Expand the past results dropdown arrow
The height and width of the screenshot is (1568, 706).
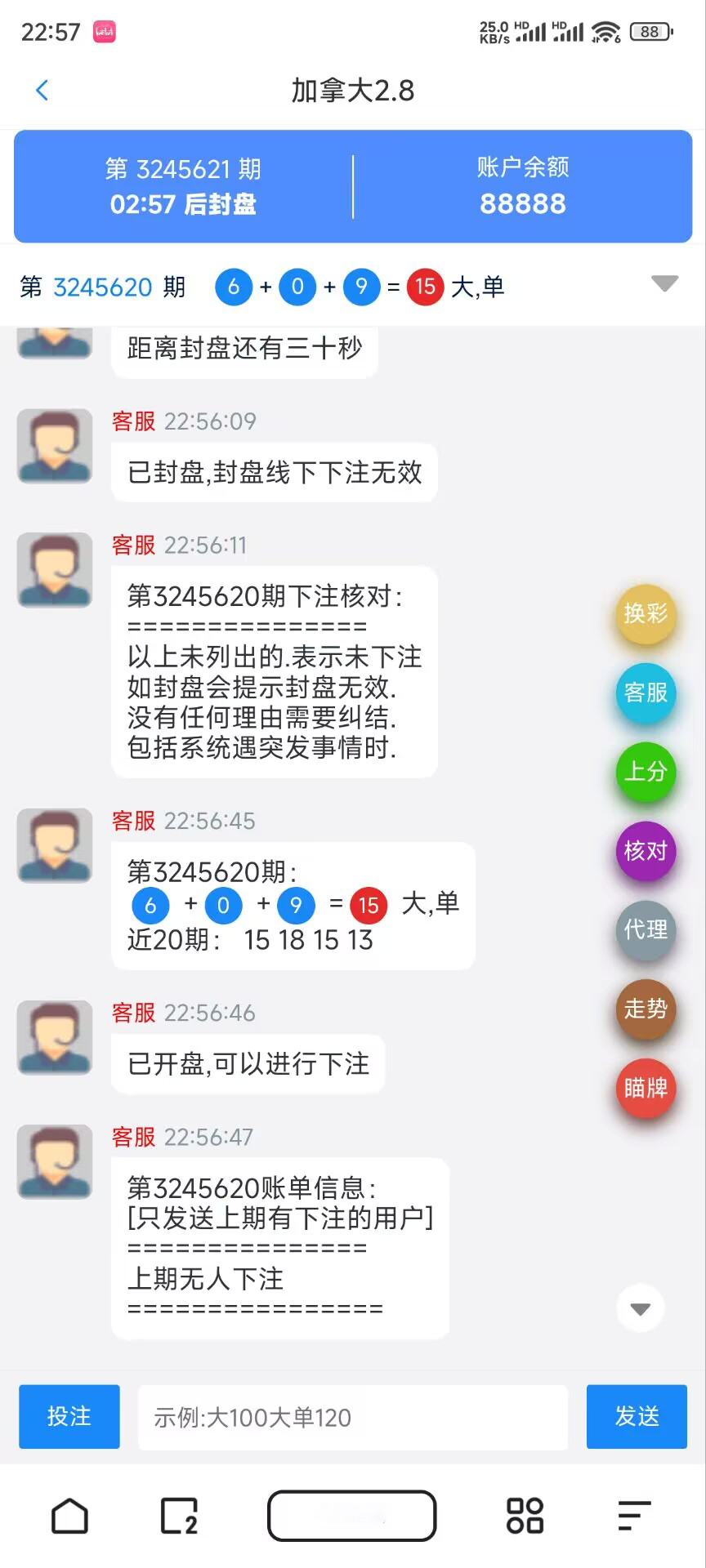point(664,284)
